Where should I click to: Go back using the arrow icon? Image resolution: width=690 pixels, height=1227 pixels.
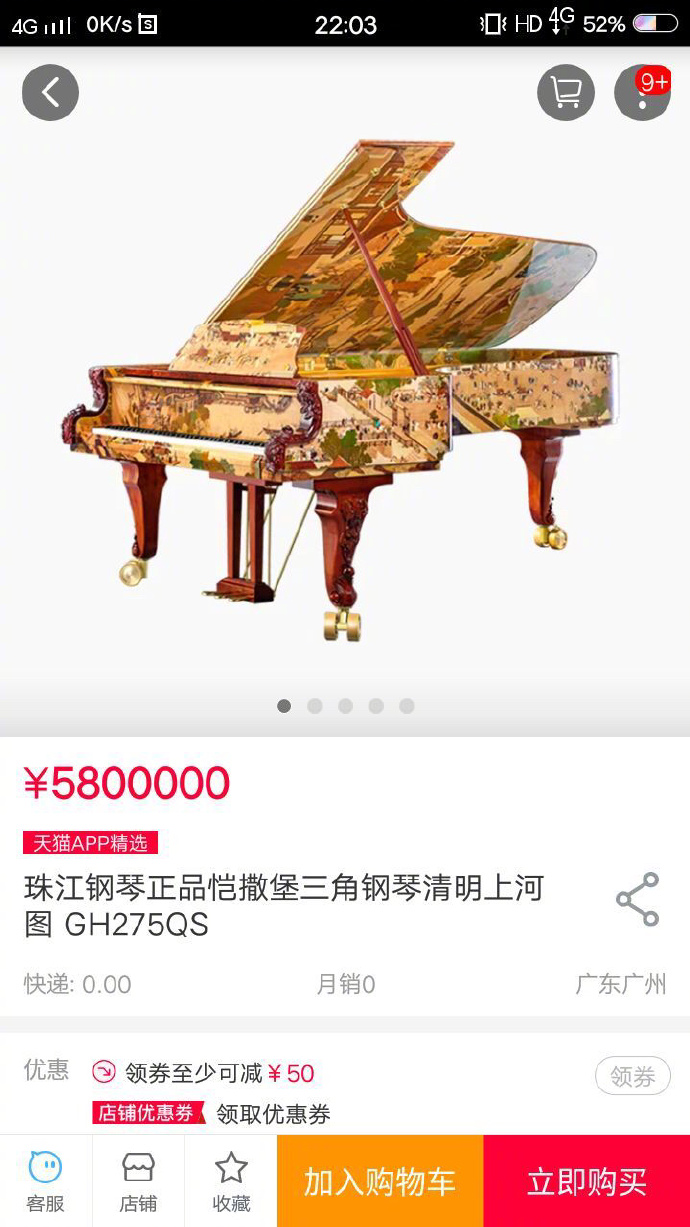50,93
